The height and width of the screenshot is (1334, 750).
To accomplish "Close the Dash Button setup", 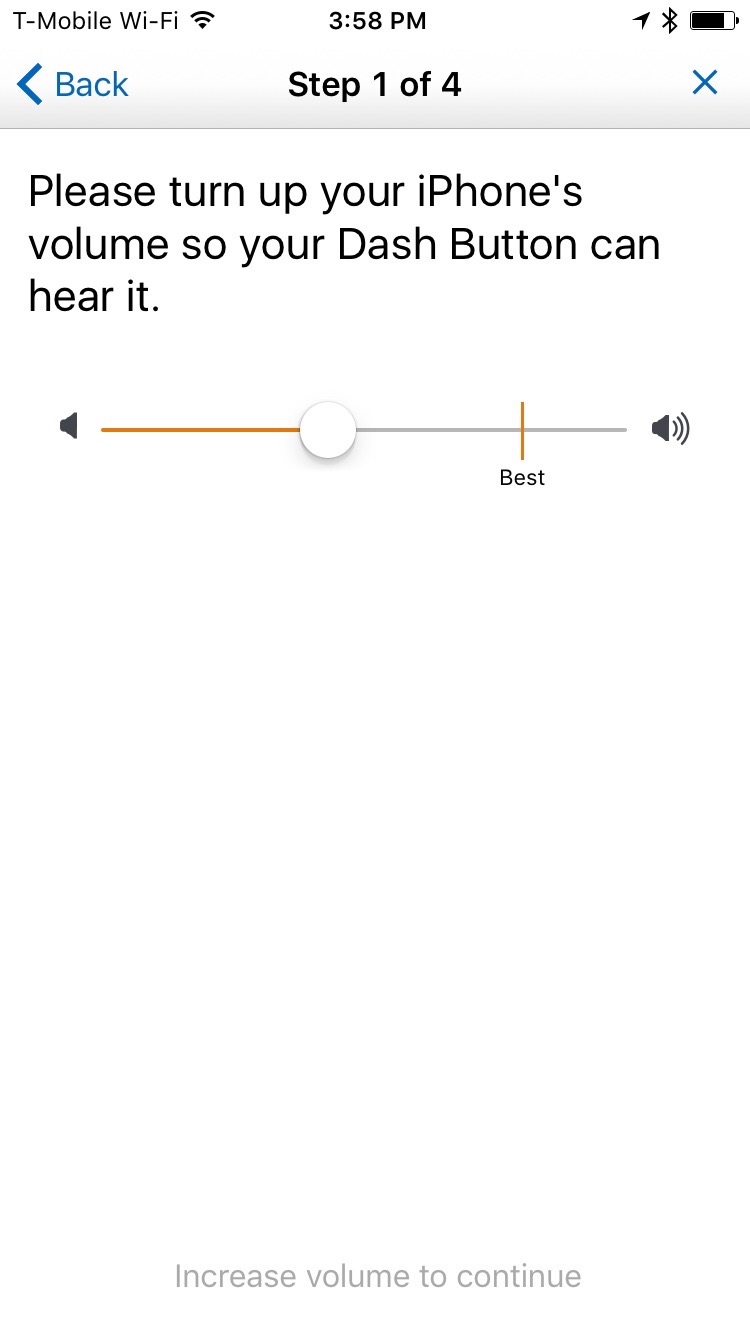I will tap(704, 83).
